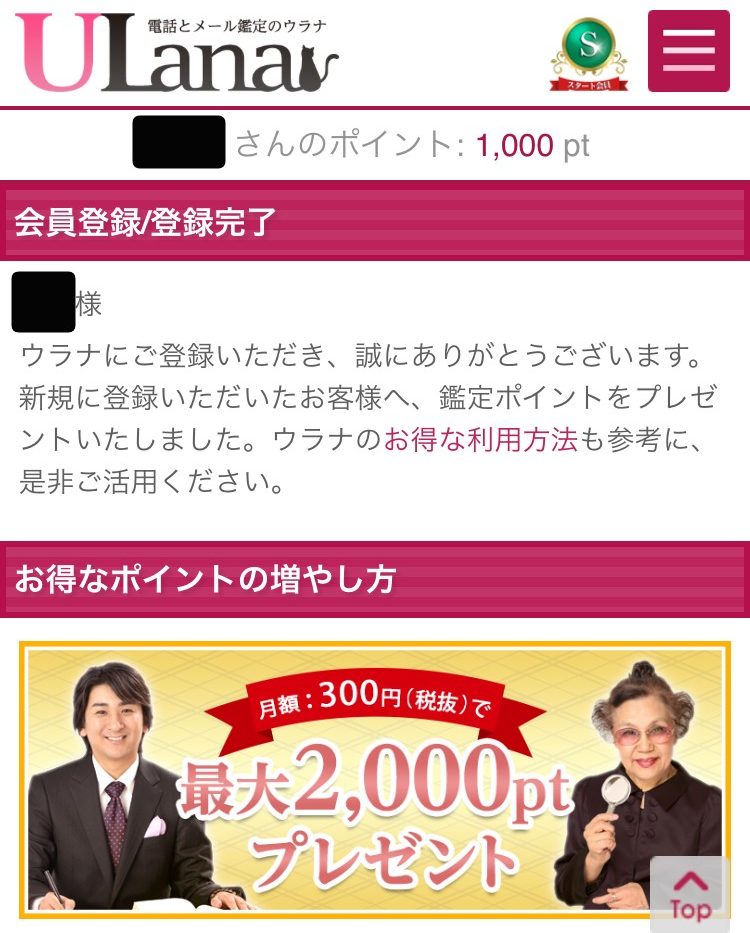
Task: Open the hamburger menu
Action: 688,51
